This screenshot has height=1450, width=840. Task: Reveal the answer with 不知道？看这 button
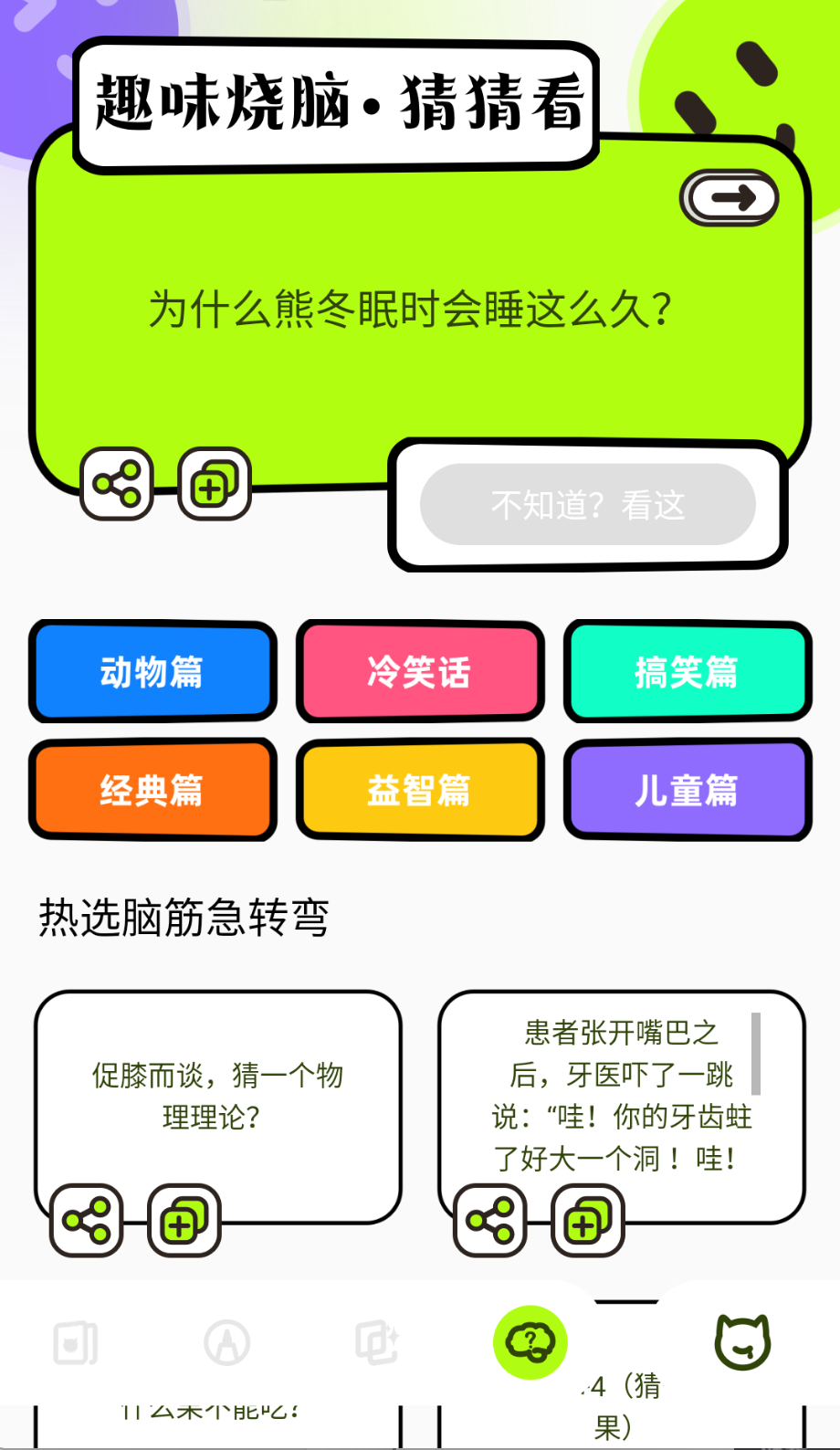[589, 504]
